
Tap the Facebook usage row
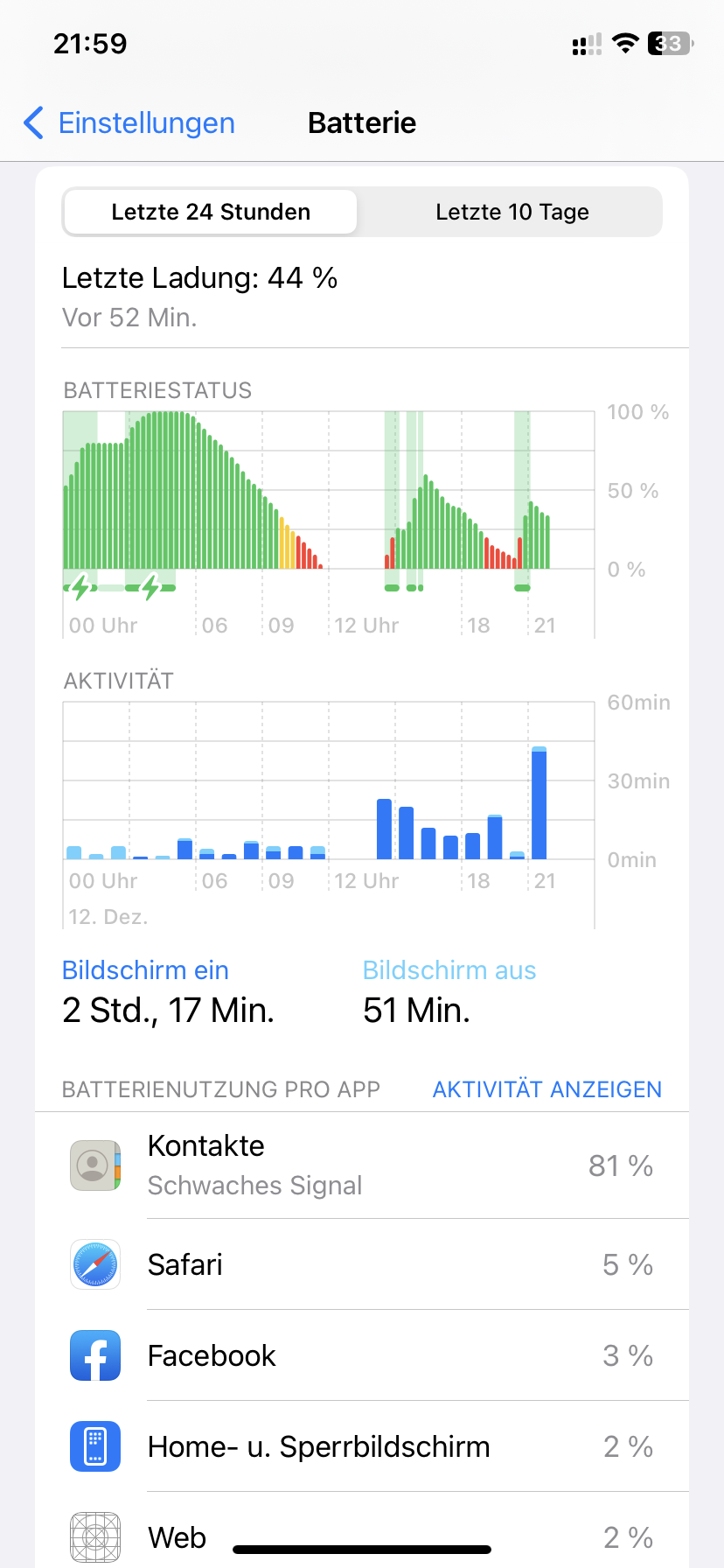[362, 1356]
